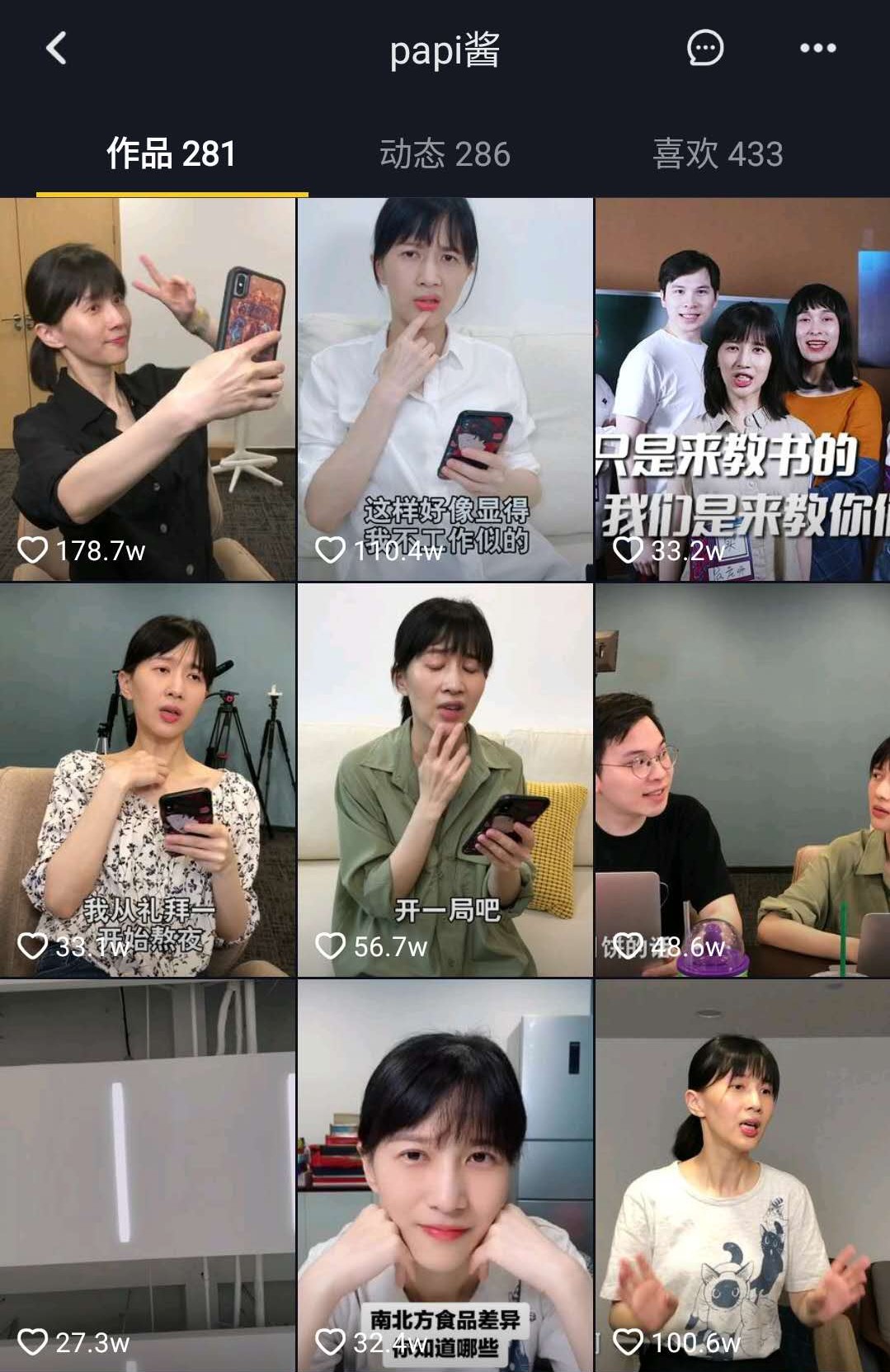Open the video with 33.2w likes

point(742,389)
